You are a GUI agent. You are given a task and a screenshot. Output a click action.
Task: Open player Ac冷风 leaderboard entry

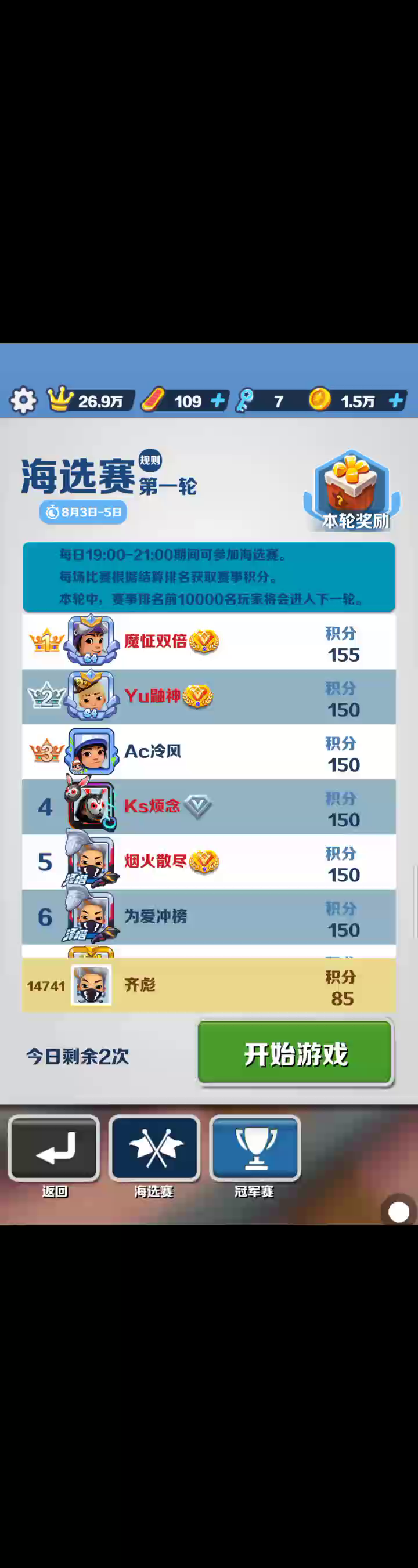pos(208,751)
